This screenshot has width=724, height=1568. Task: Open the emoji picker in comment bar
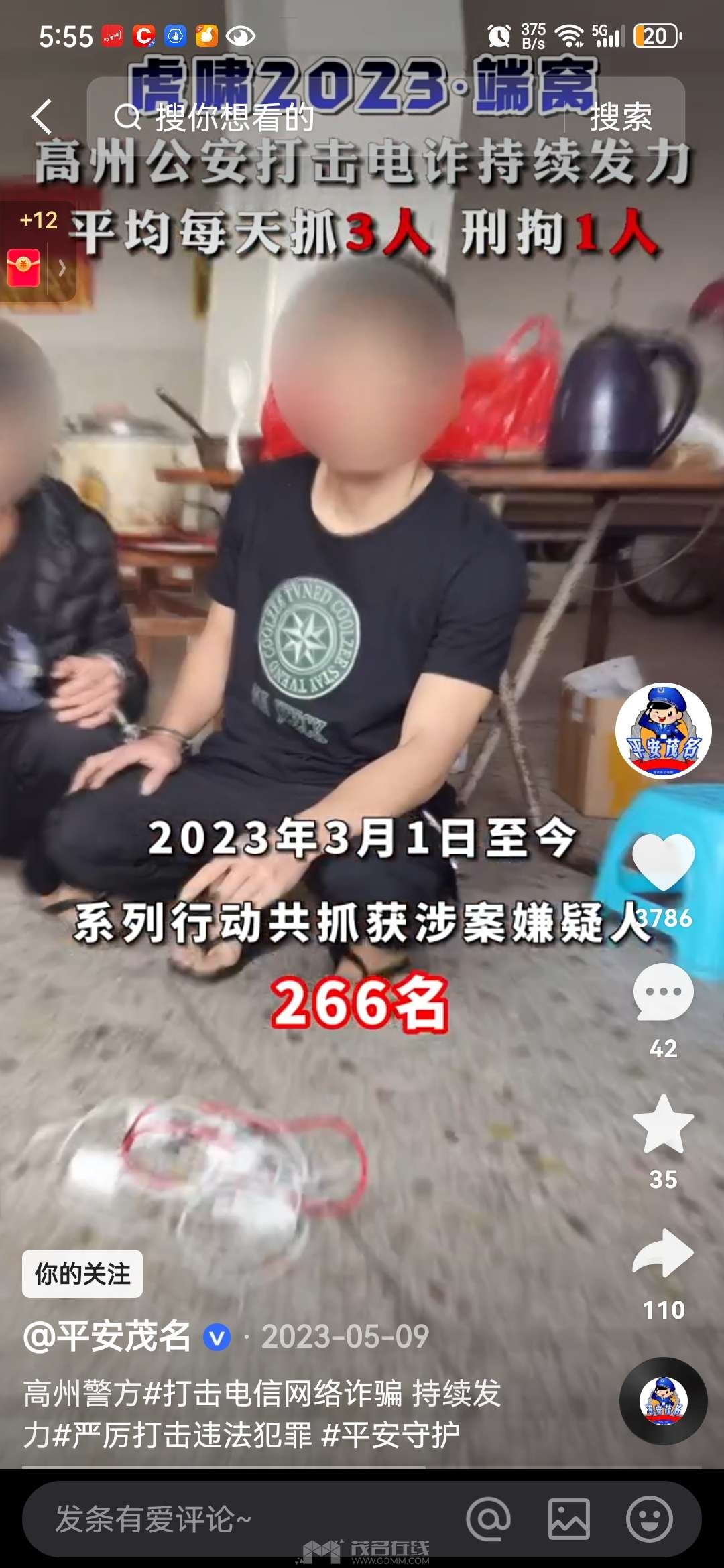pyautogui.click(x=649, y=1518)
